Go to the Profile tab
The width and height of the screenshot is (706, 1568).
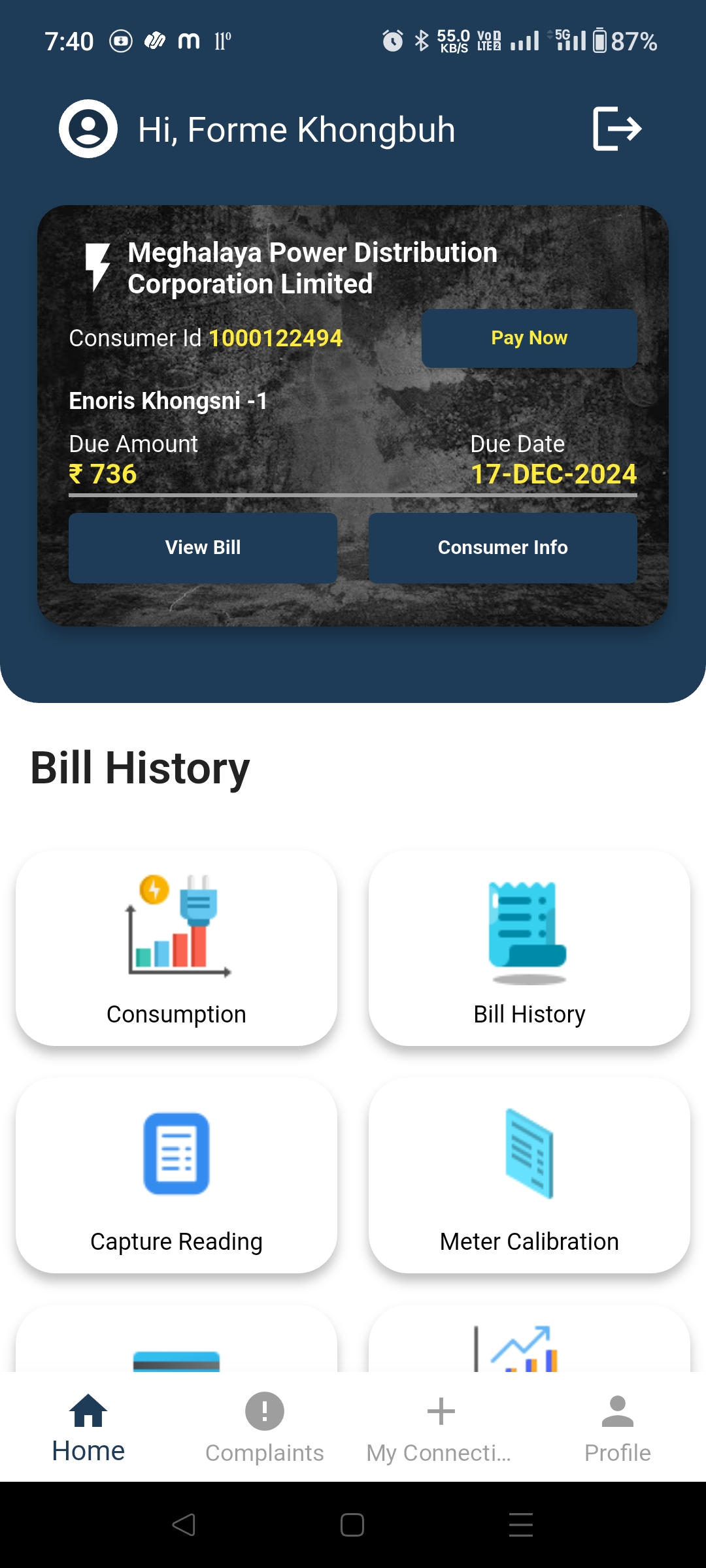[x=618, y=1428]
